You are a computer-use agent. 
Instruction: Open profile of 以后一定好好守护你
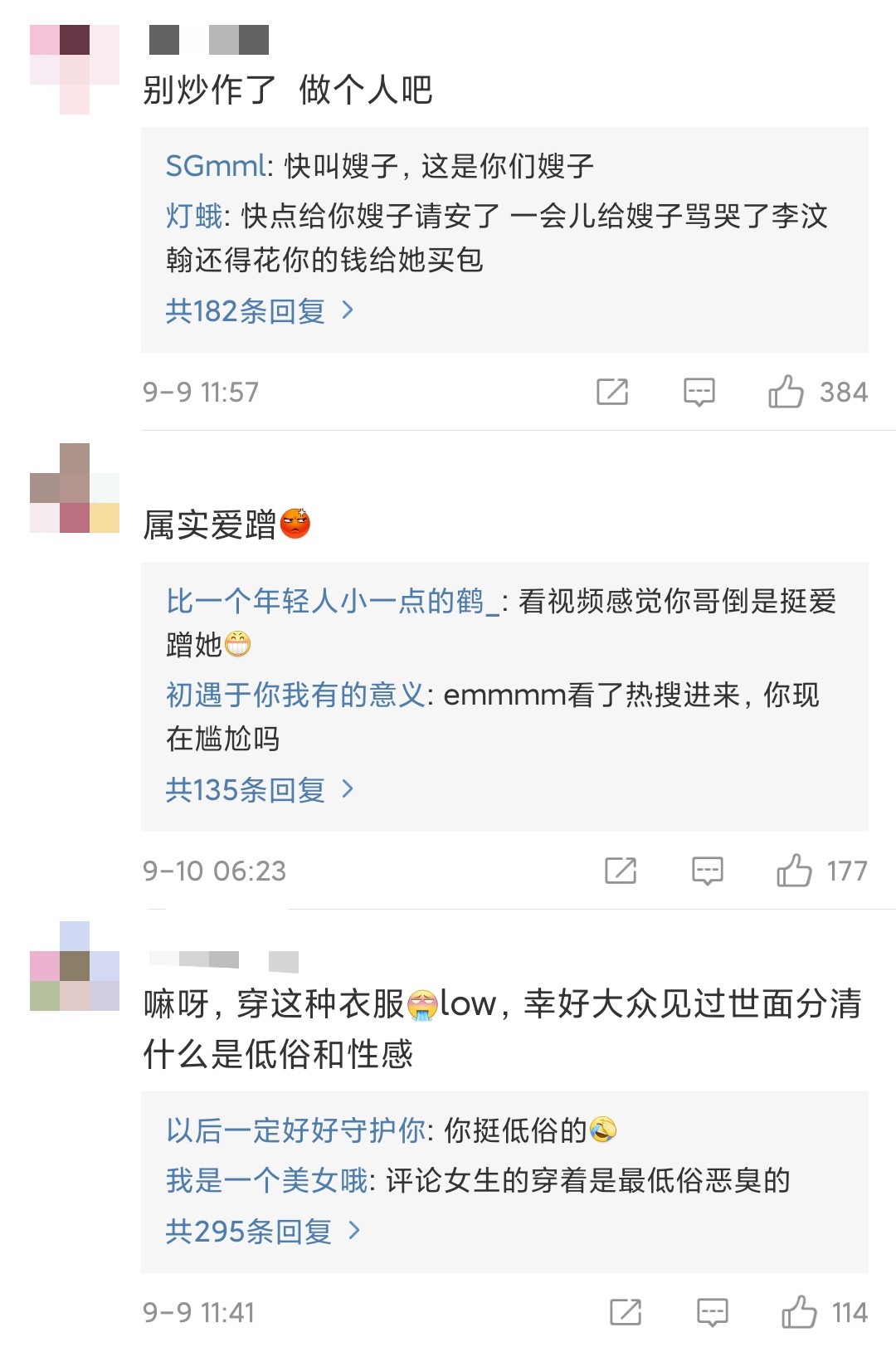(295, 1130)
